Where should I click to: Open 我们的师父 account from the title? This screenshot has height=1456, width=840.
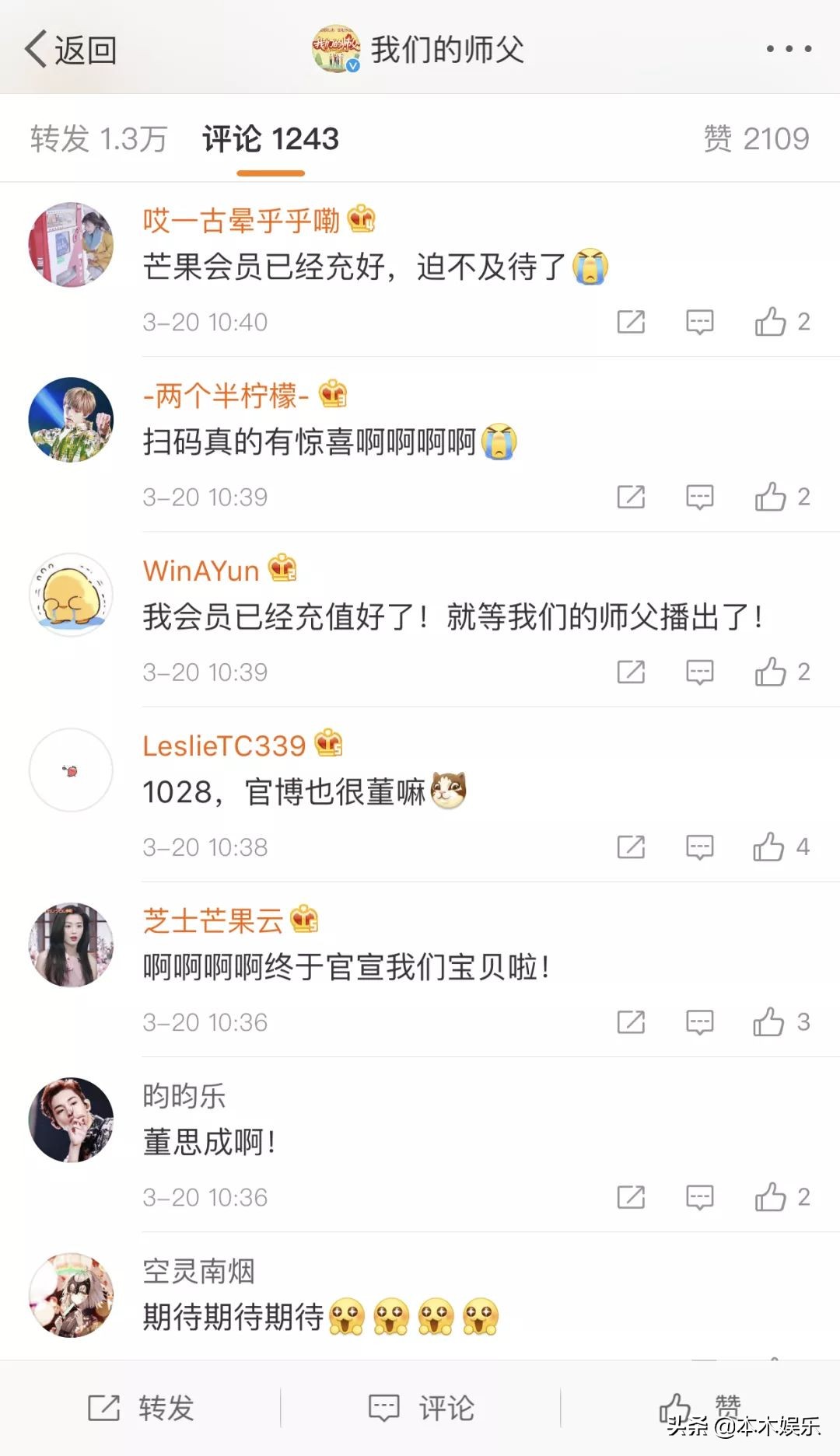(x=447, y=47)
